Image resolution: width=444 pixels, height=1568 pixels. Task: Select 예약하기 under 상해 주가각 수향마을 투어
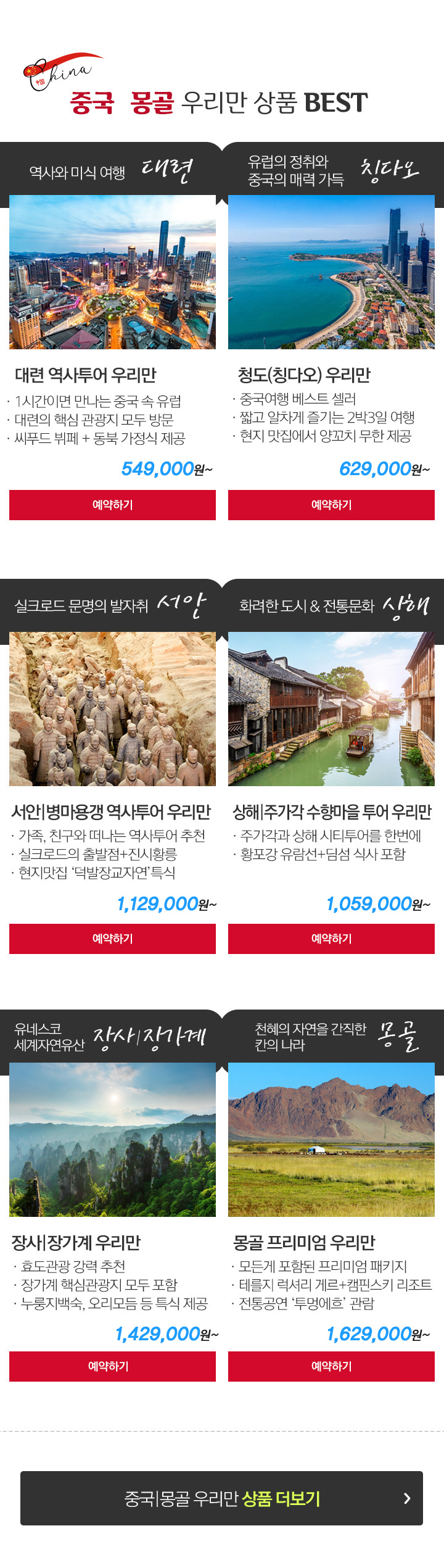(331, 939)
